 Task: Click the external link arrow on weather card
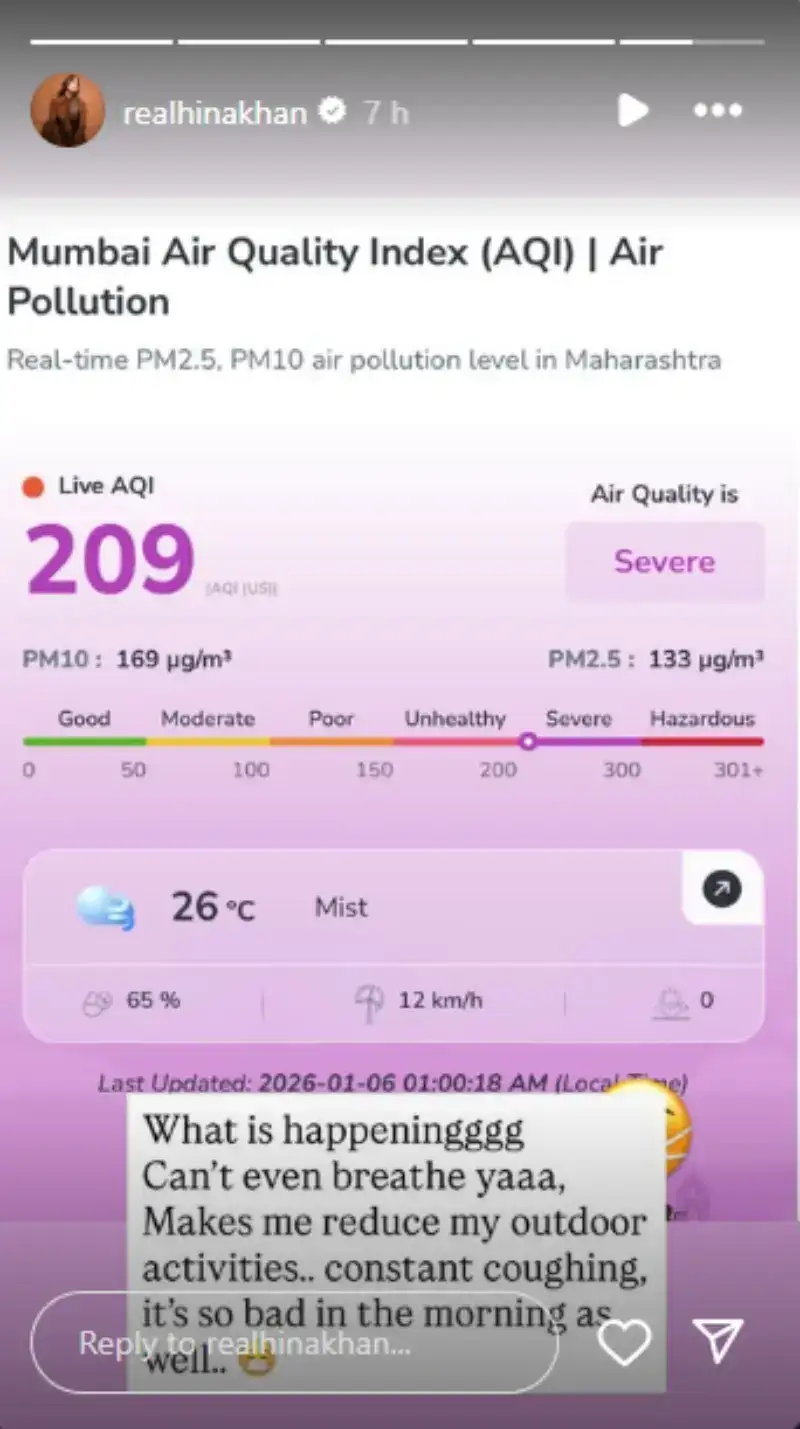[x=720, y=888]
